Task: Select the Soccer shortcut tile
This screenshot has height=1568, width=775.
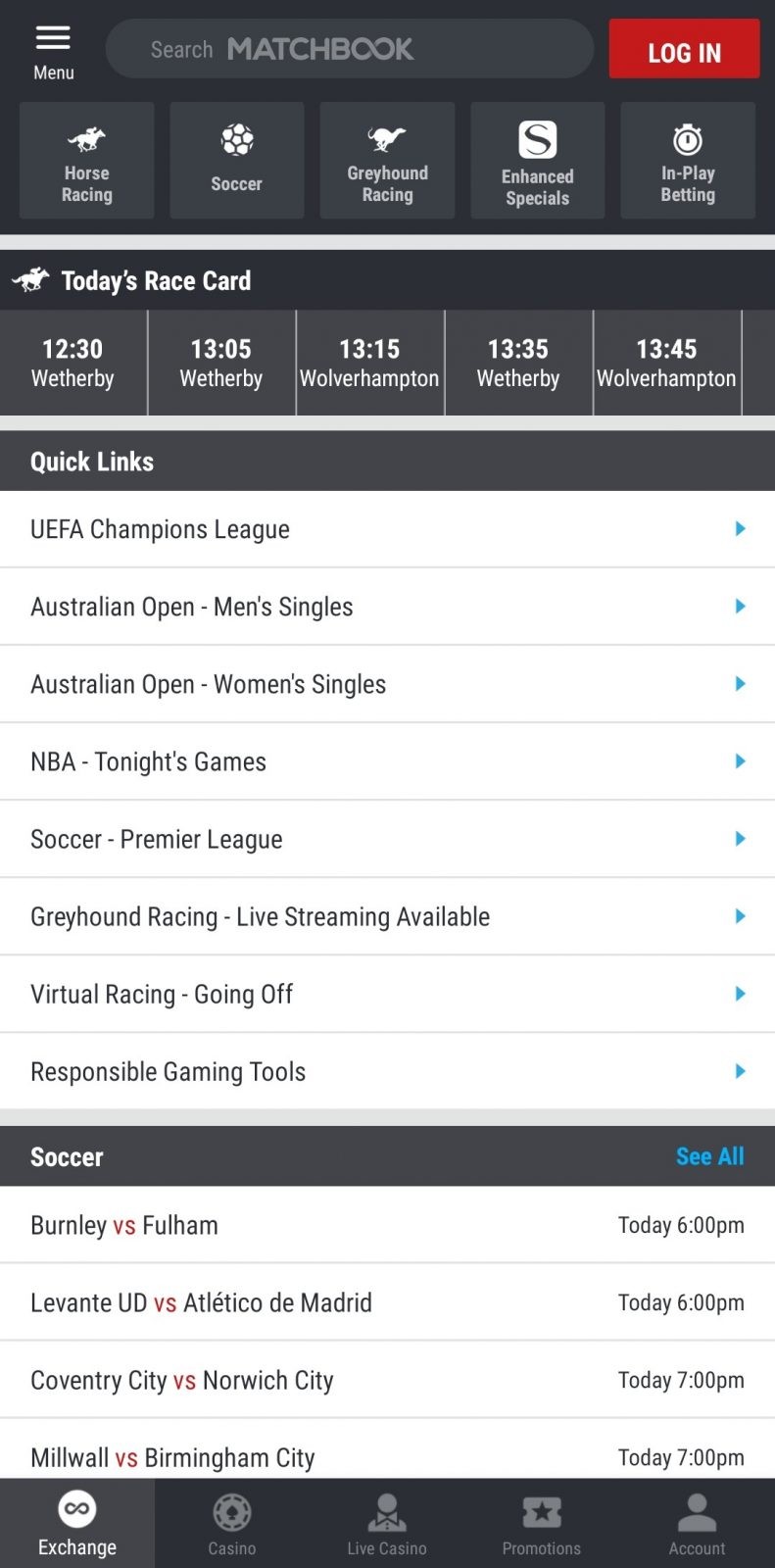Action: (x=237, y=161)
